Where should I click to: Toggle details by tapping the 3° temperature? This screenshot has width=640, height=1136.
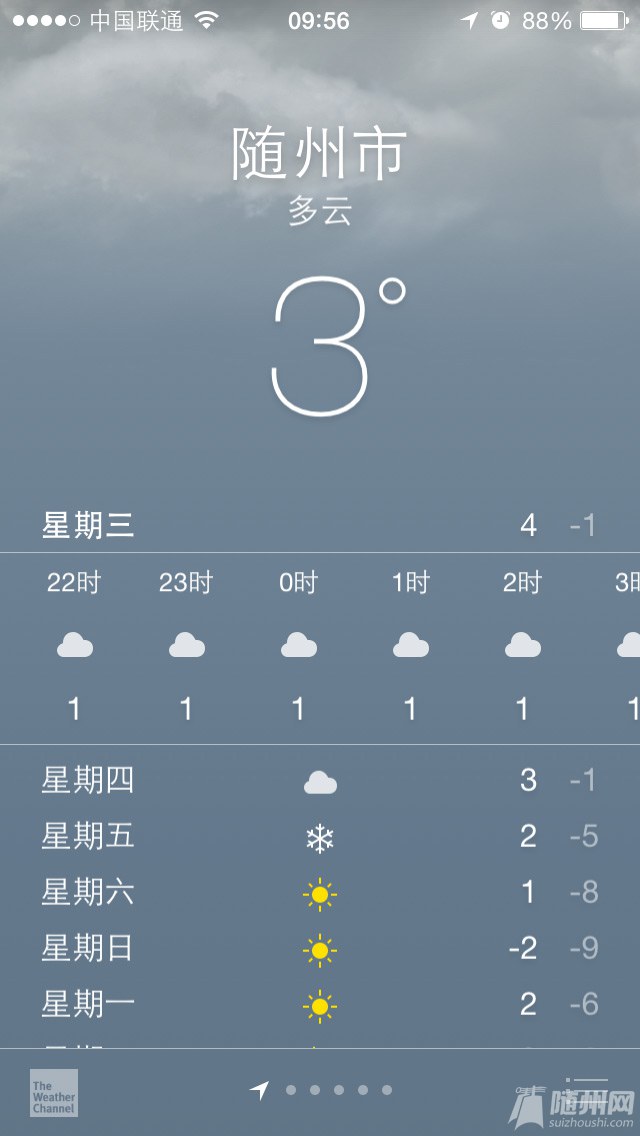338,345
